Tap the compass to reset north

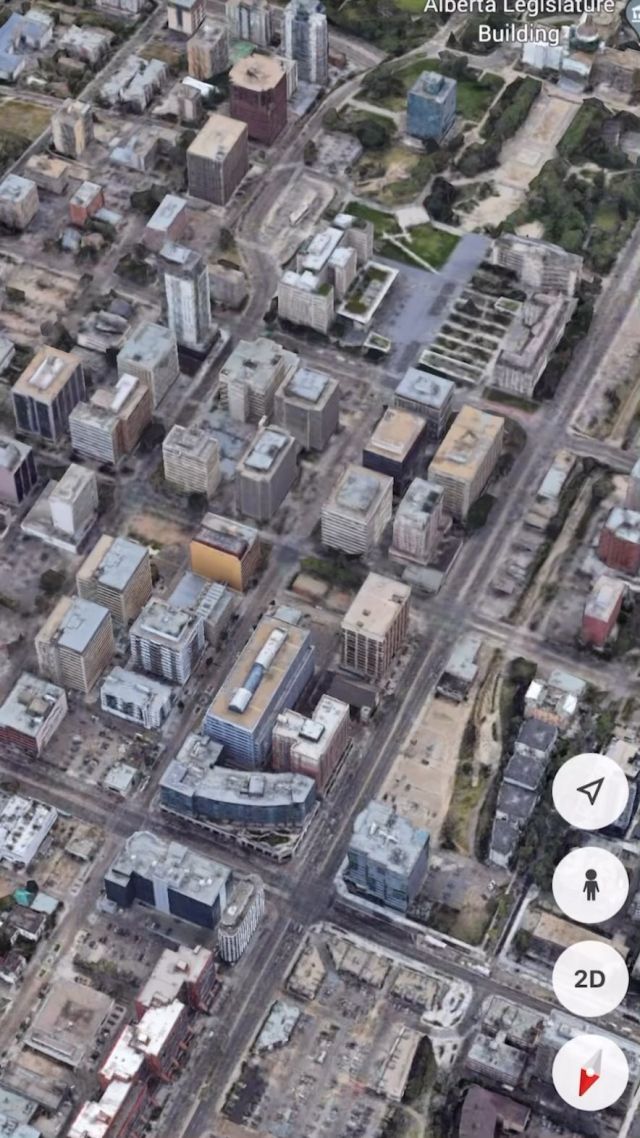pos(590,1073)
